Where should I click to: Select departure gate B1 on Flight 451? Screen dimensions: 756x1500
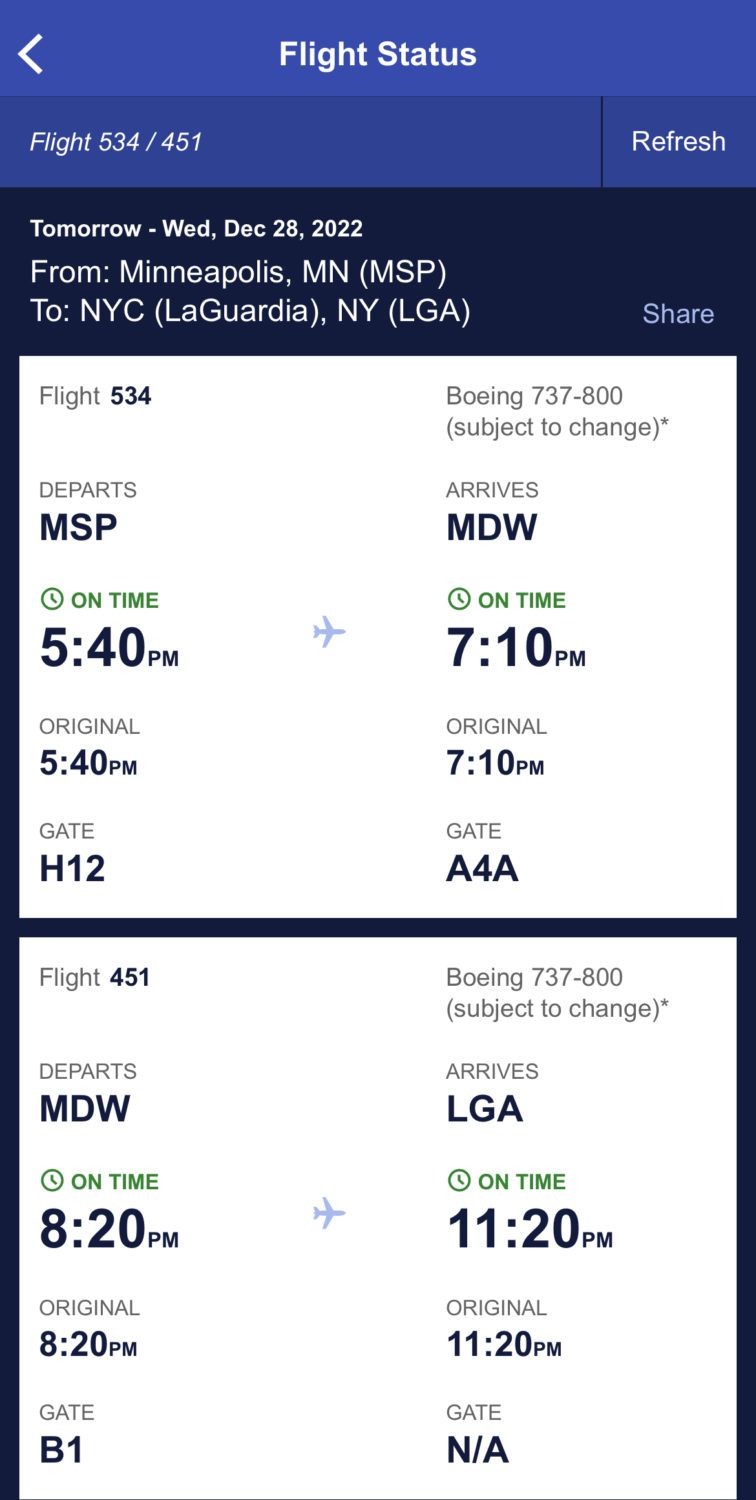coord(63,1448)
